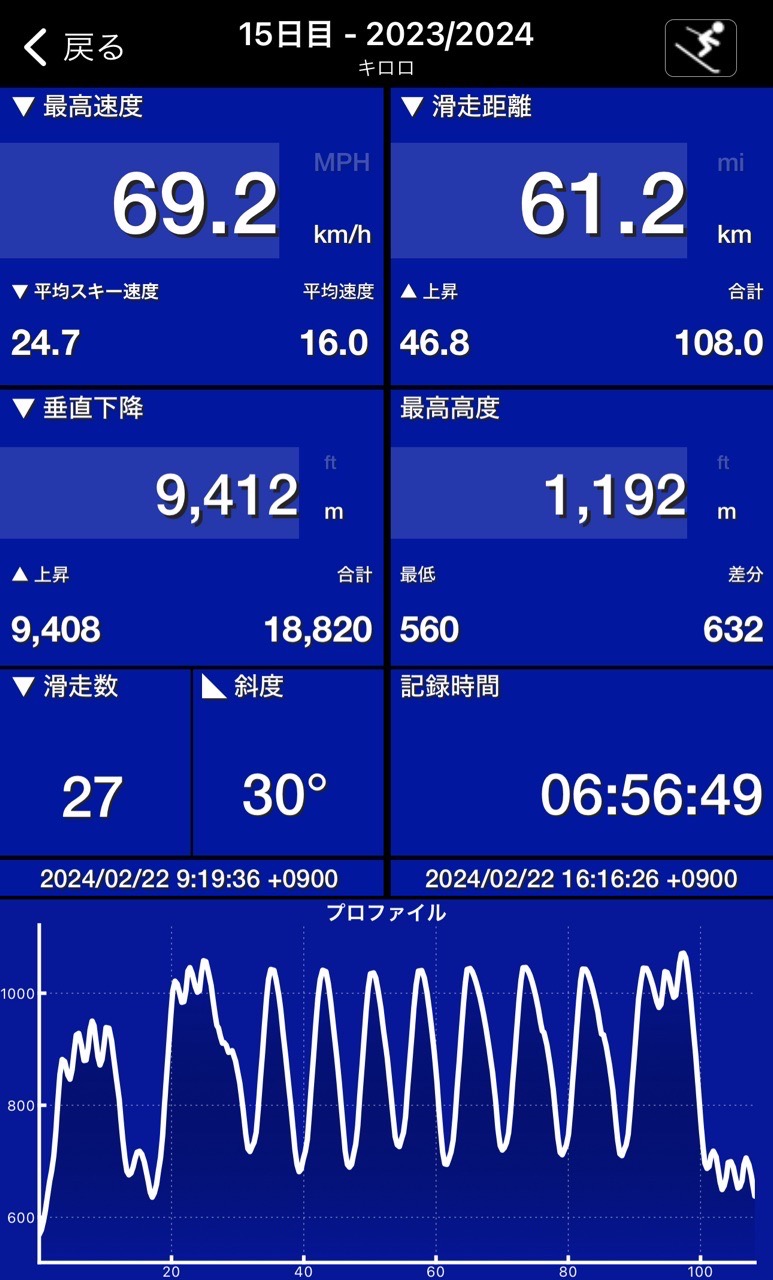Switch max speed units to MPH
Image resolution: width=773 pixels, height=1280 pixels.
(341, 162)
